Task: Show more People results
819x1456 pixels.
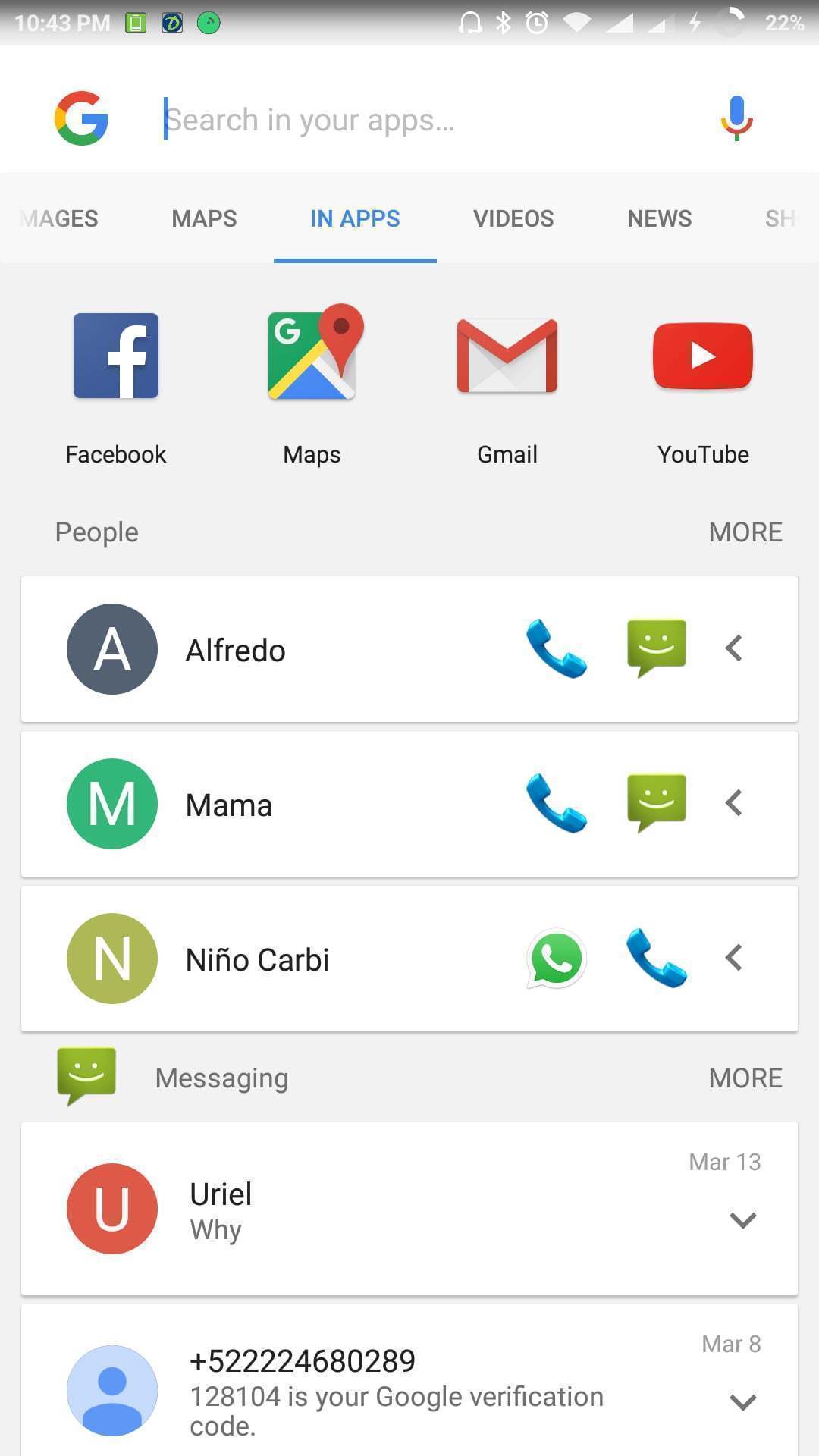Action: pos(745,532)
